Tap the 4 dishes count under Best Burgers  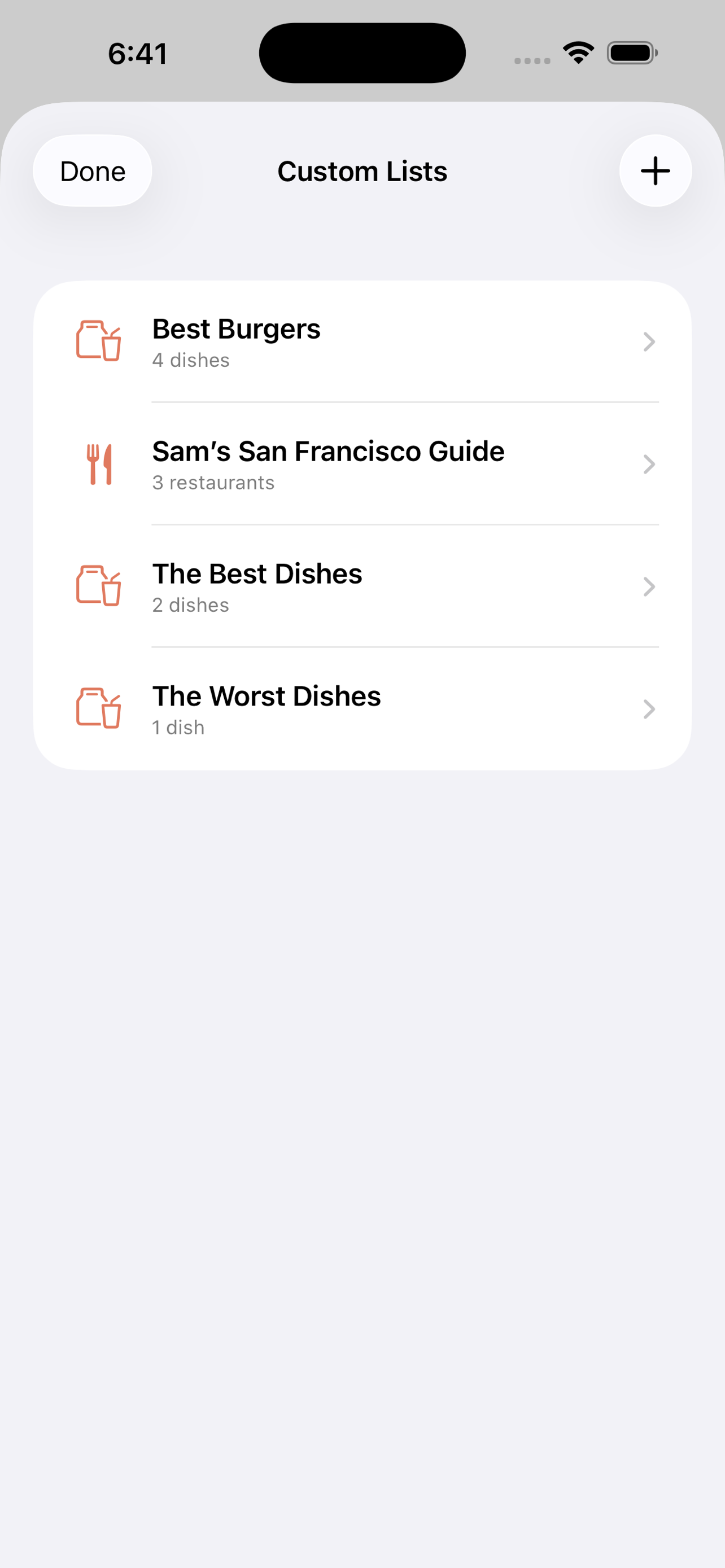point(190,360)
